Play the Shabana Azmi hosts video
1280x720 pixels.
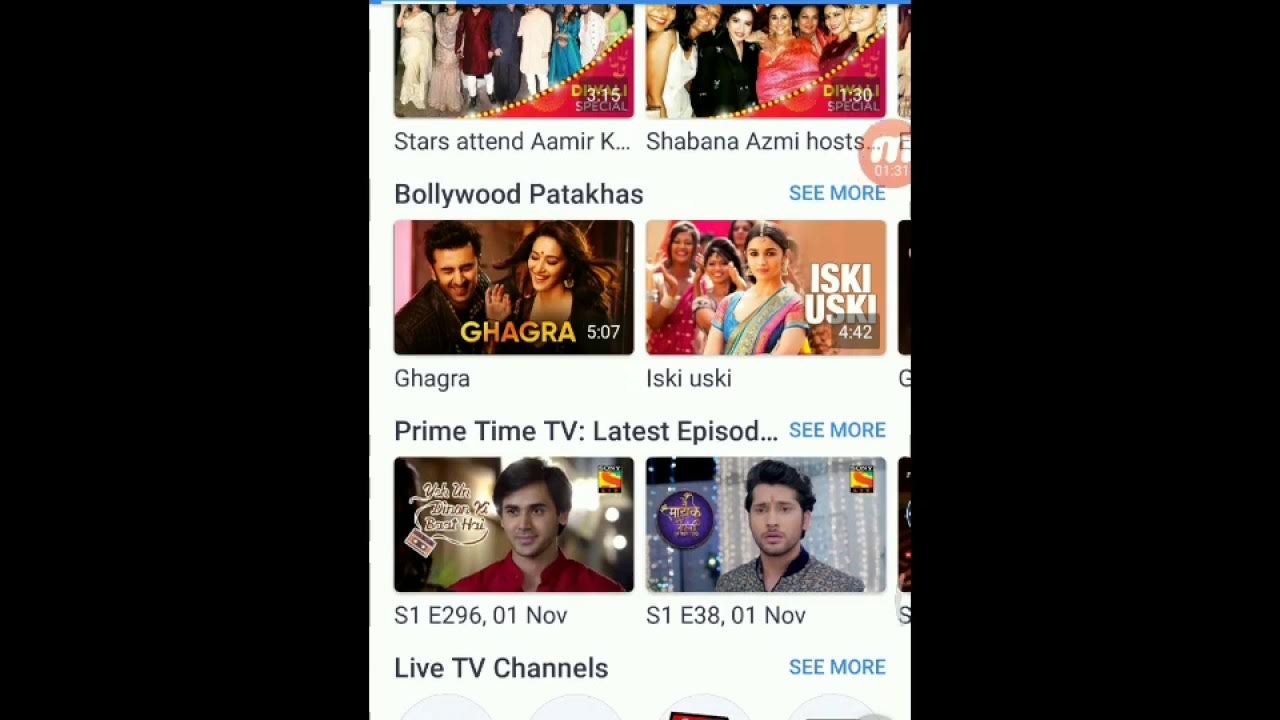tap(765, 62)
